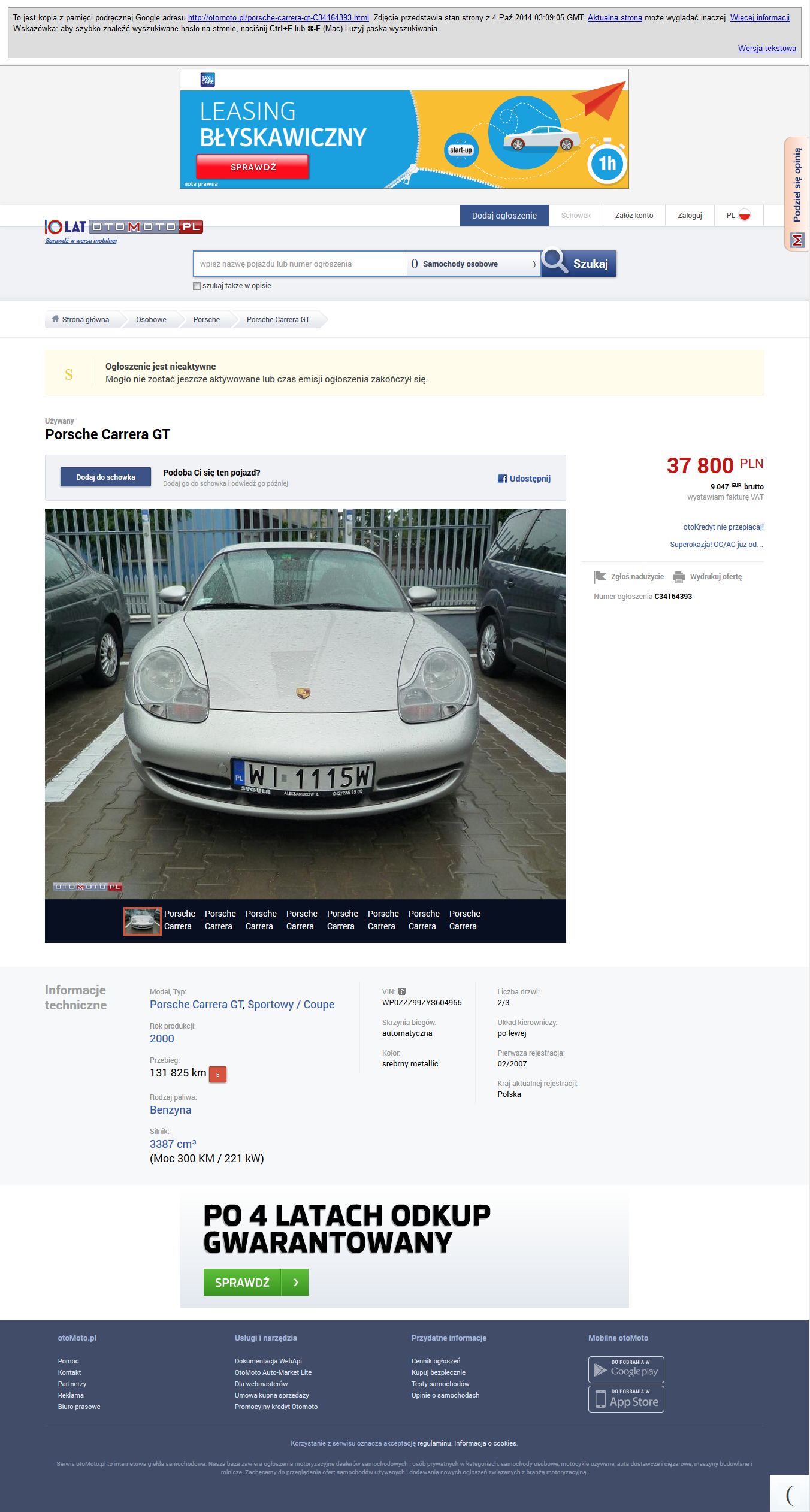
Task: Open the PL language selector
Action: (738, 216)
